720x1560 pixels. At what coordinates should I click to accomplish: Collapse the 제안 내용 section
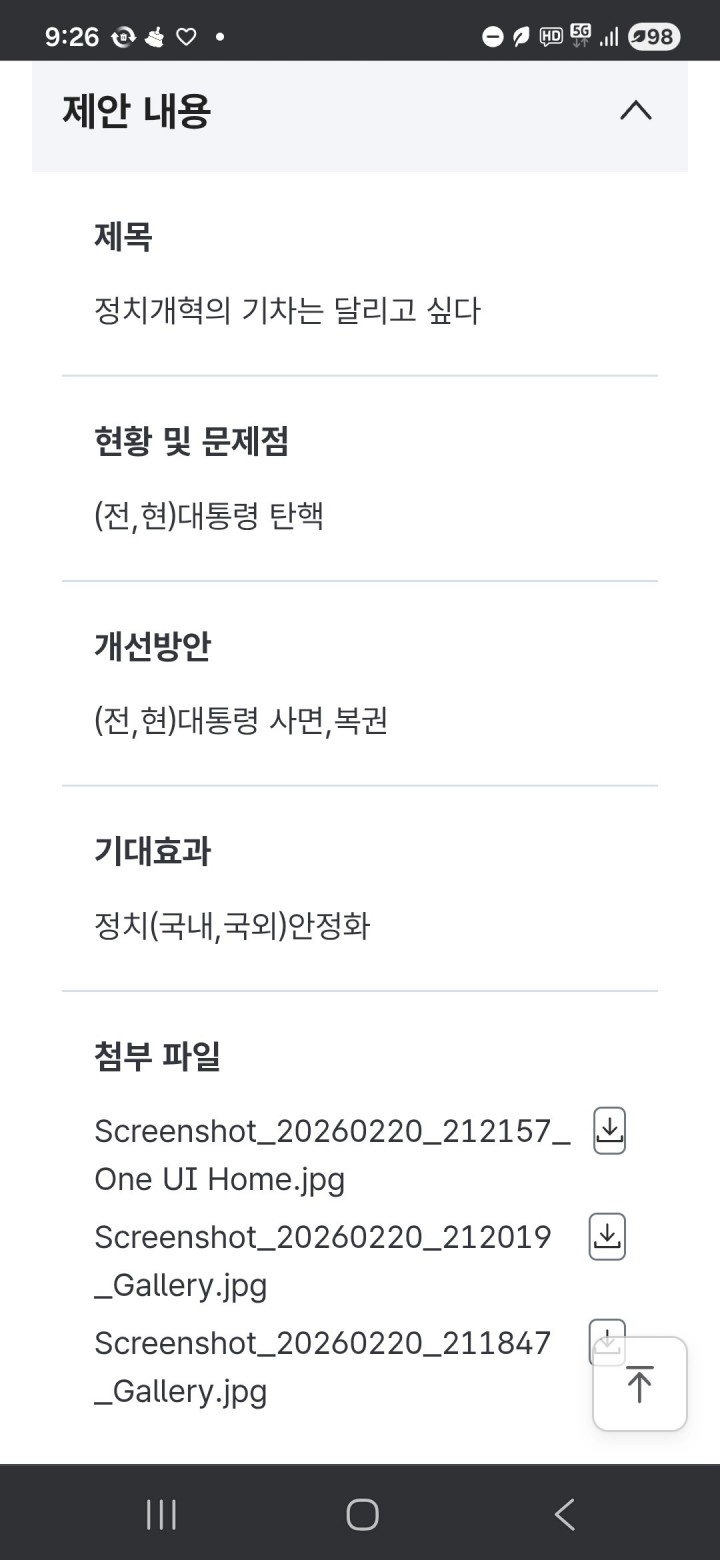(635, 111)
